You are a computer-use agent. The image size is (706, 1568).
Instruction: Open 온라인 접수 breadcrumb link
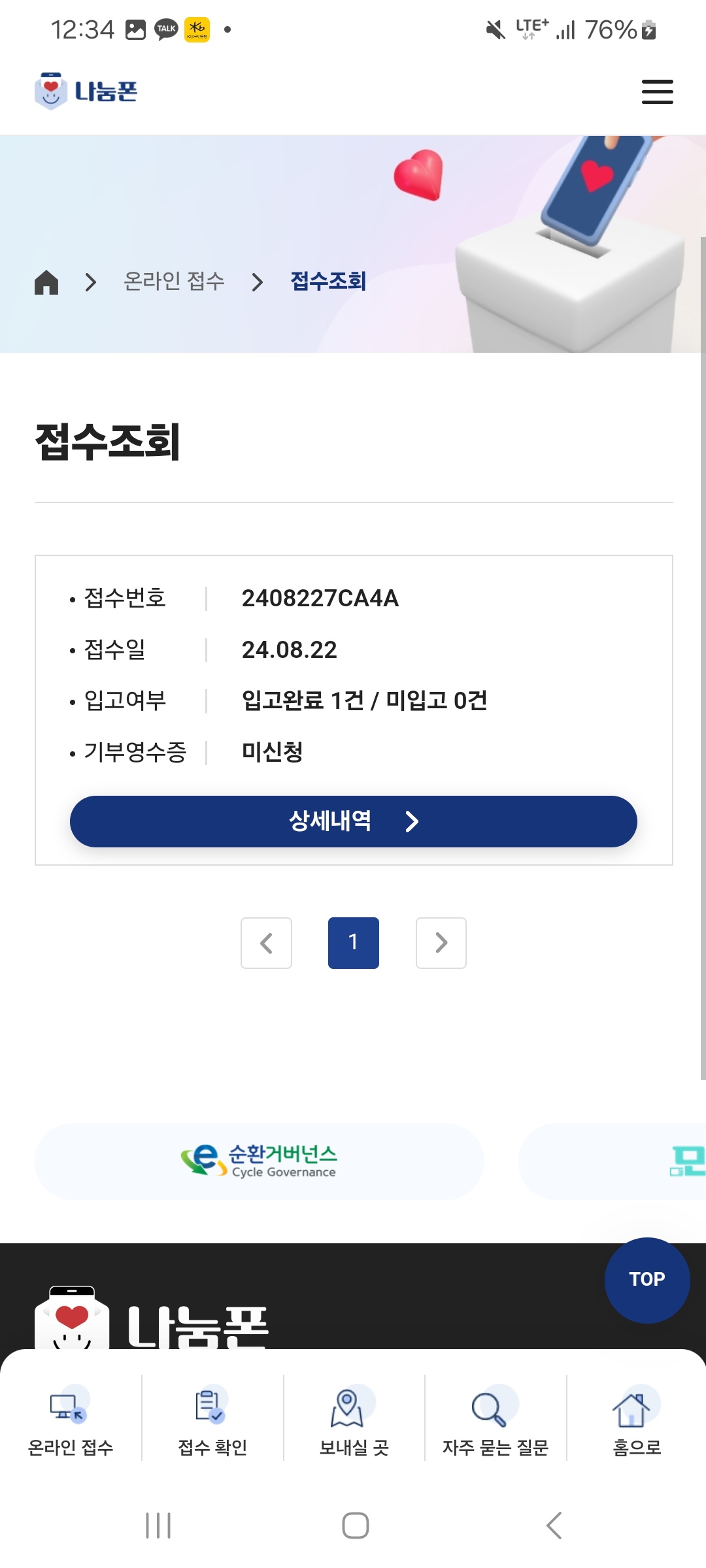coord(174,282)
